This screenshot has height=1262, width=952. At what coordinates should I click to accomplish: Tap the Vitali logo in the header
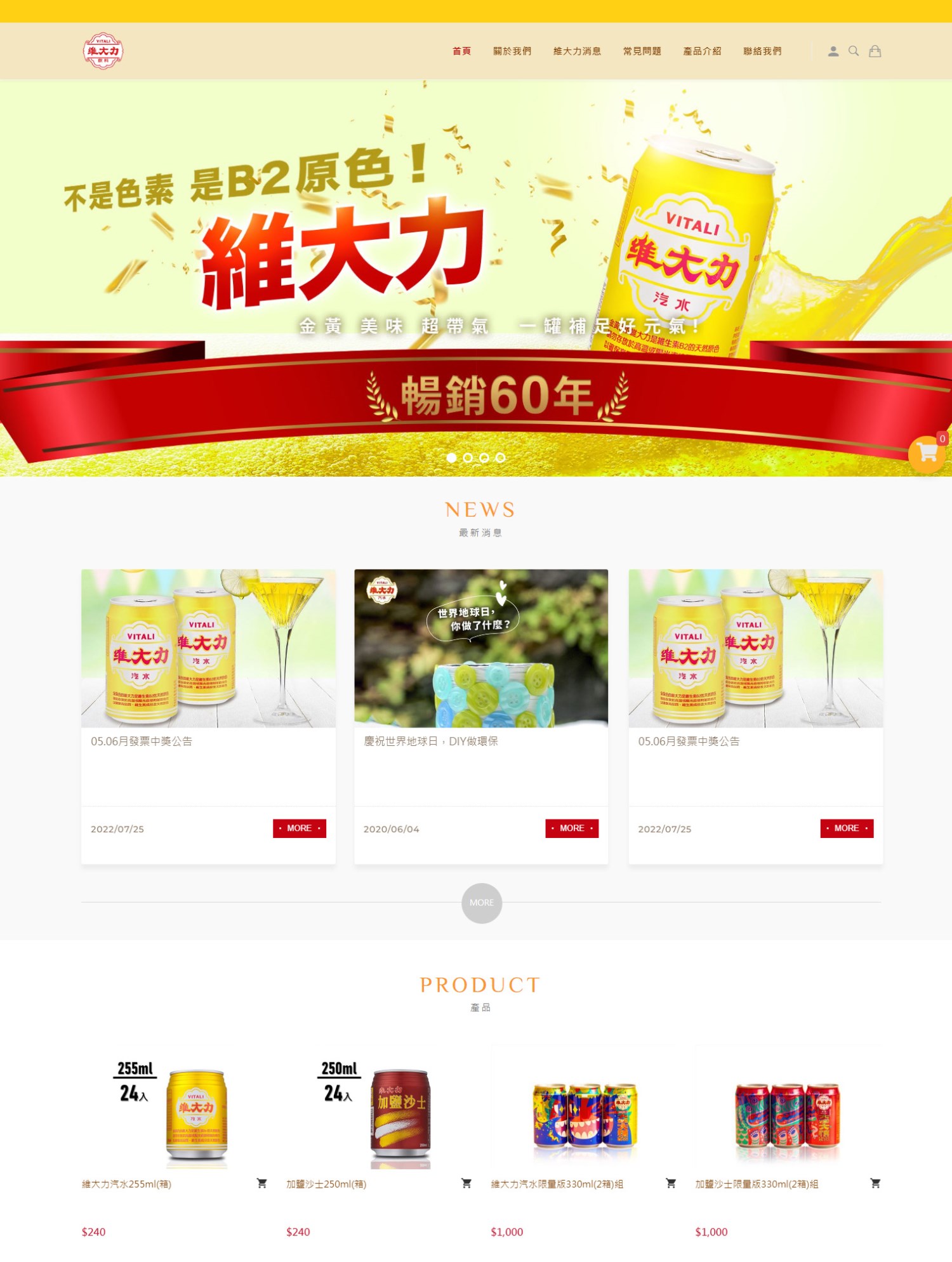[103, 51]
